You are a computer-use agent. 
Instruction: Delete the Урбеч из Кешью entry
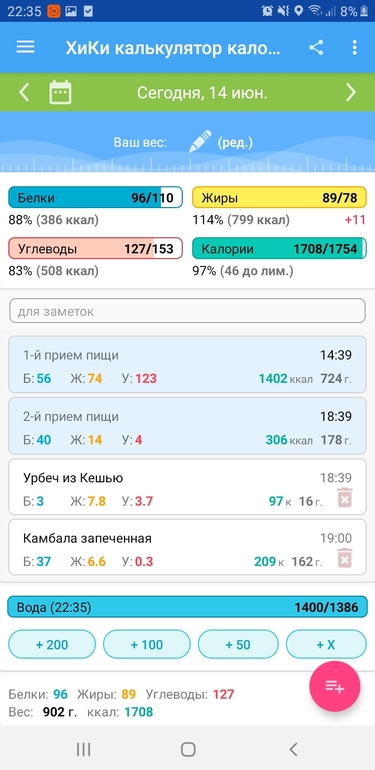pos(345,497)
